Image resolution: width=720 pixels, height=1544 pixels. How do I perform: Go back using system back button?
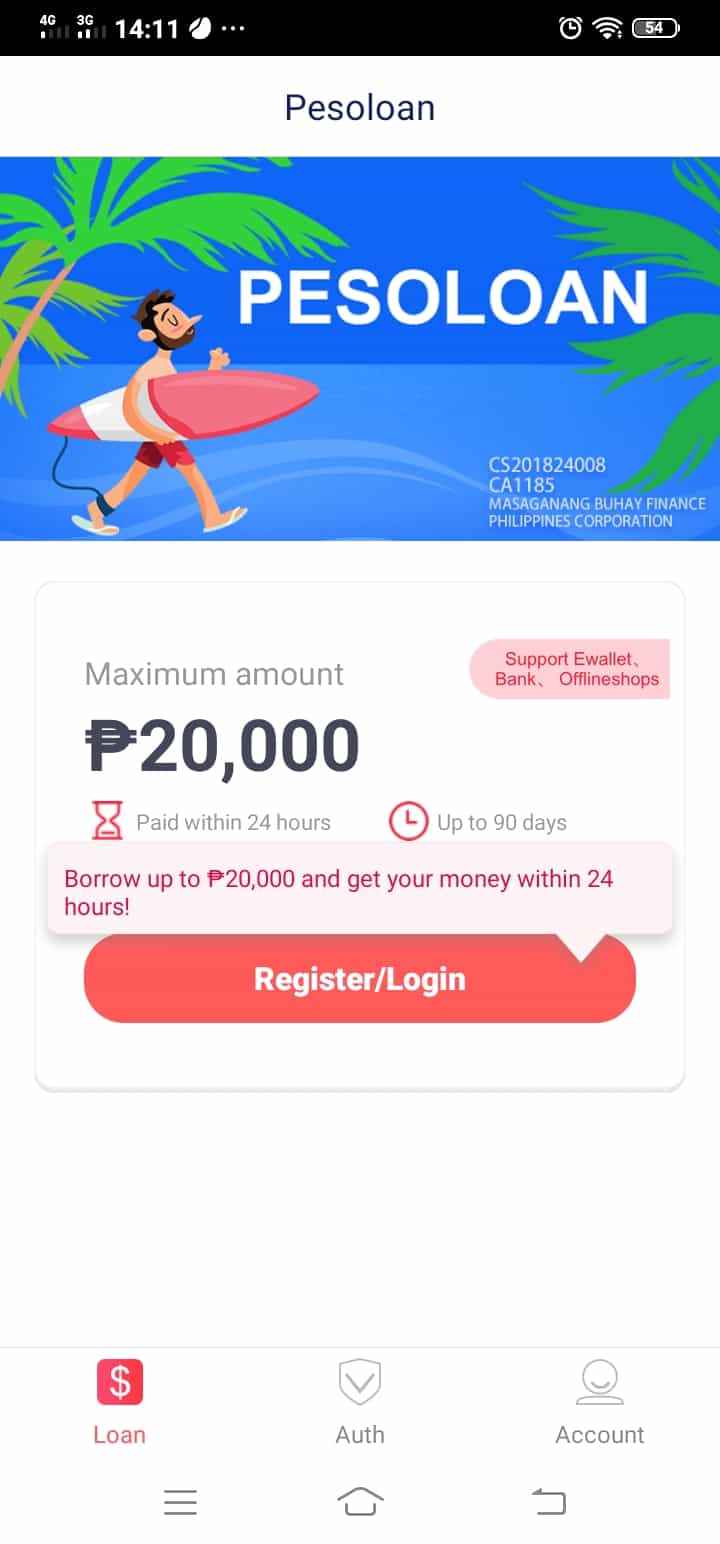548,1501
